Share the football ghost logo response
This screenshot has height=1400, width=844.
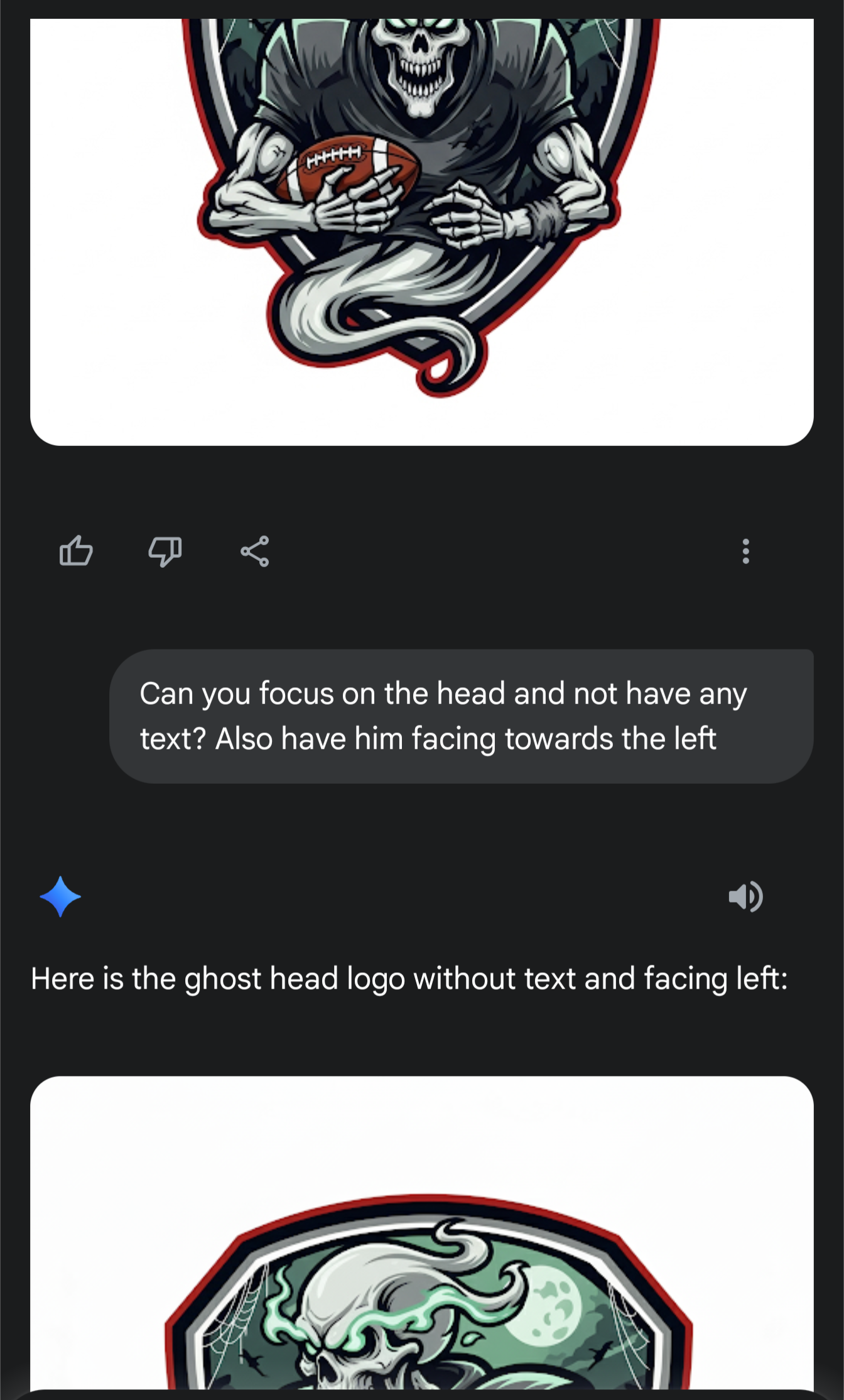[255, 551]
